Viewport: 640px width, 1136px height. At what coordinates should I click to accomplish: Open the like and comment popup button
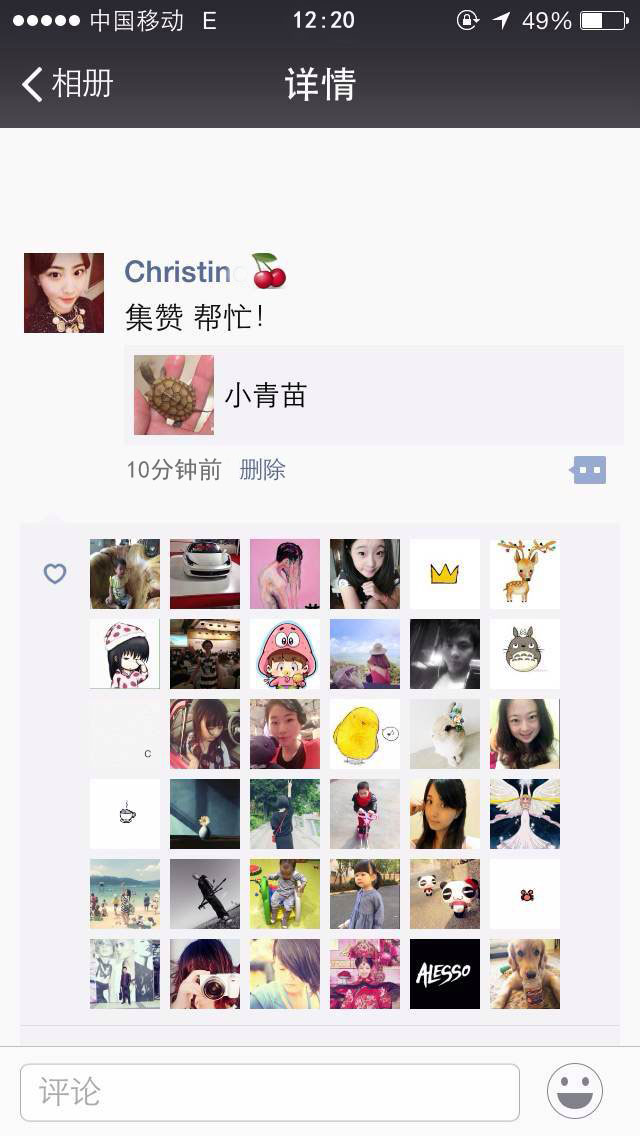pyautogui.click(x=589, y=469)
